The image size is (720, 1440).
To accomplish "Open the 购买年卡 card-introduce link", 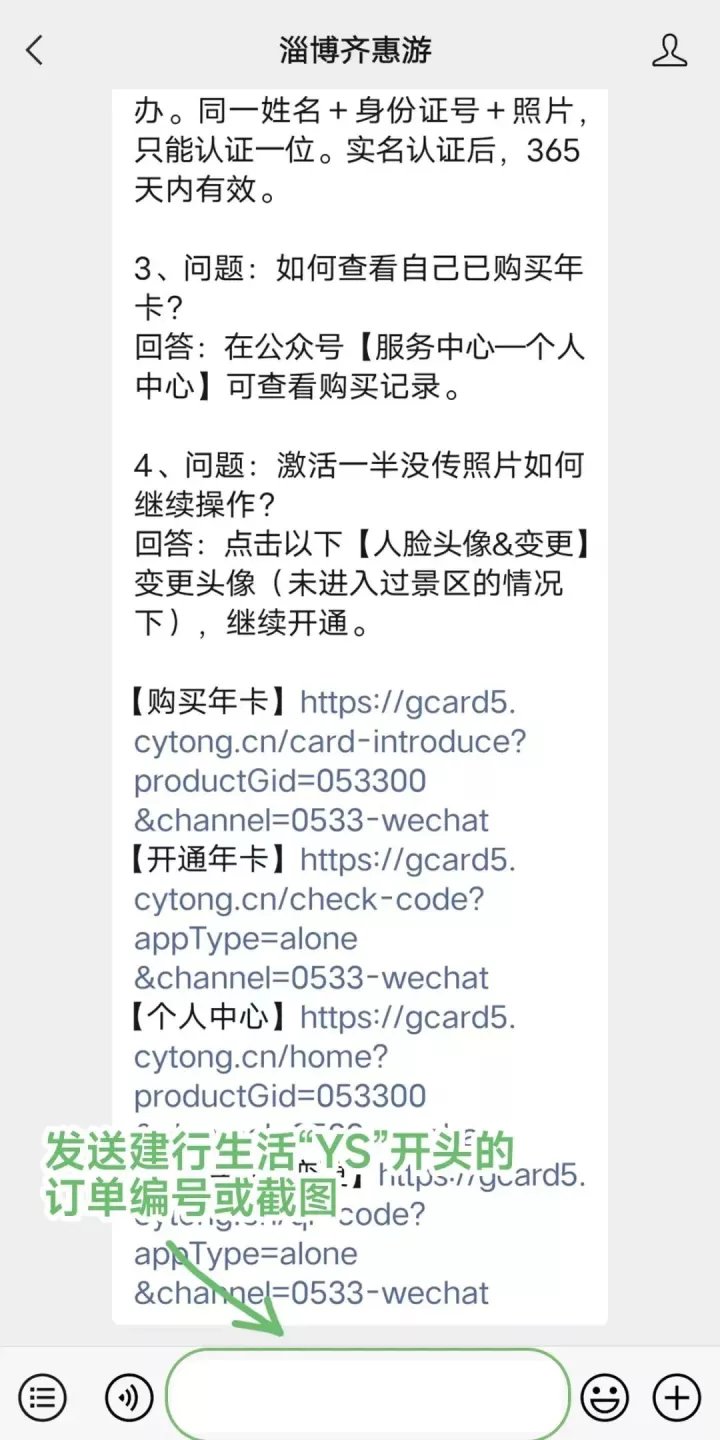I will pyautogui.click(x=330, y=742).
